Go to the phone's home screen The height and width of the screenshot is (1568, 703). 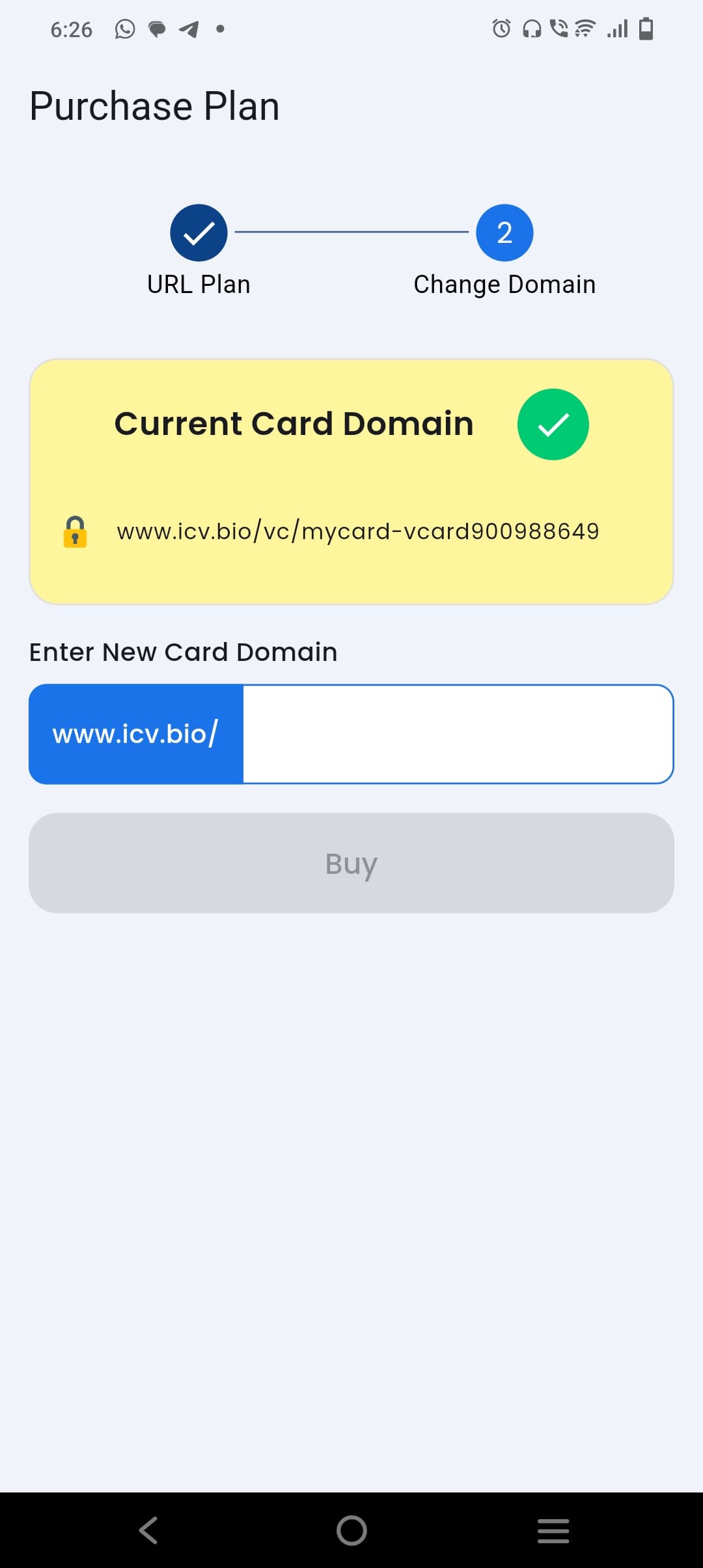tap(351, 1530)
